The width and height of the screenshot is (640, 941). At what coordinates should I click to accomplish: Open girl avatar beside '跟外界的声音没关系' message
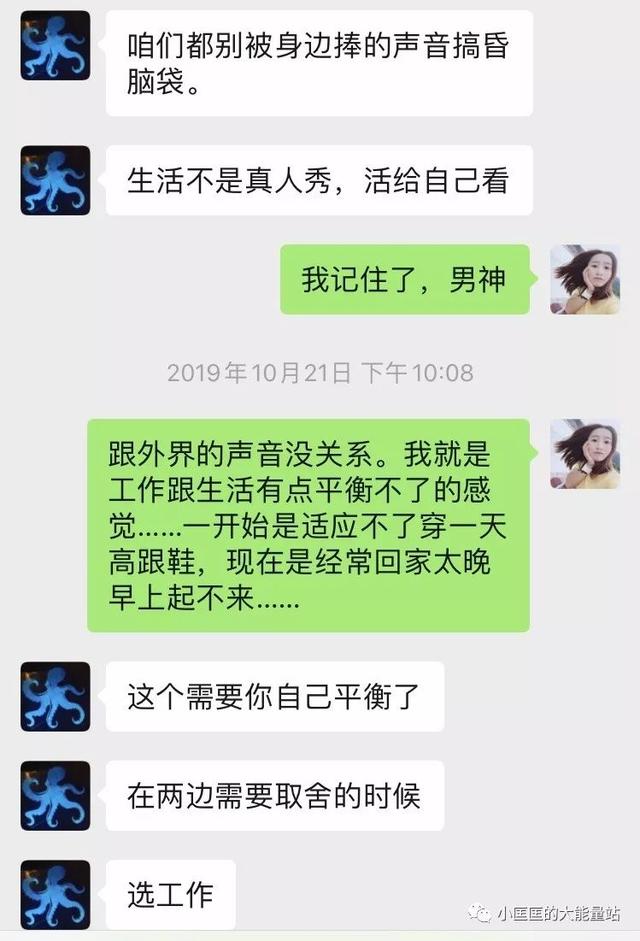click(585, 453)
